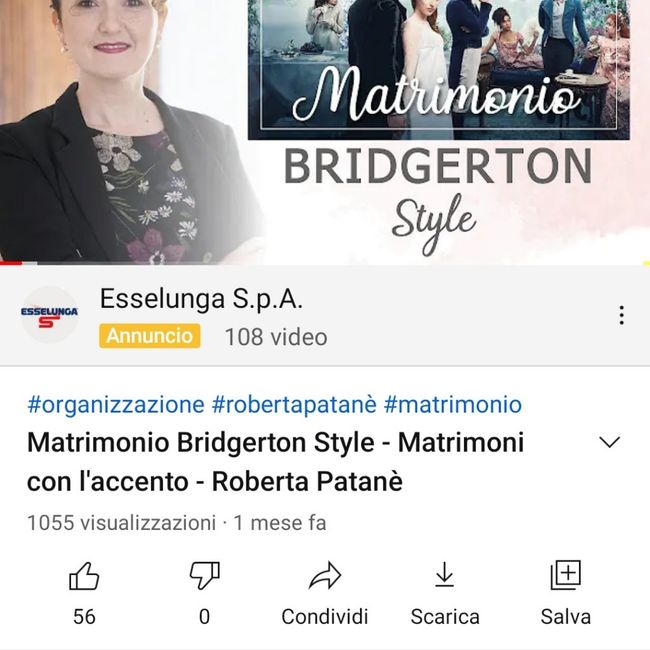650x650 pixels.
Task: Like this video
Action: [x=84, y=577]
